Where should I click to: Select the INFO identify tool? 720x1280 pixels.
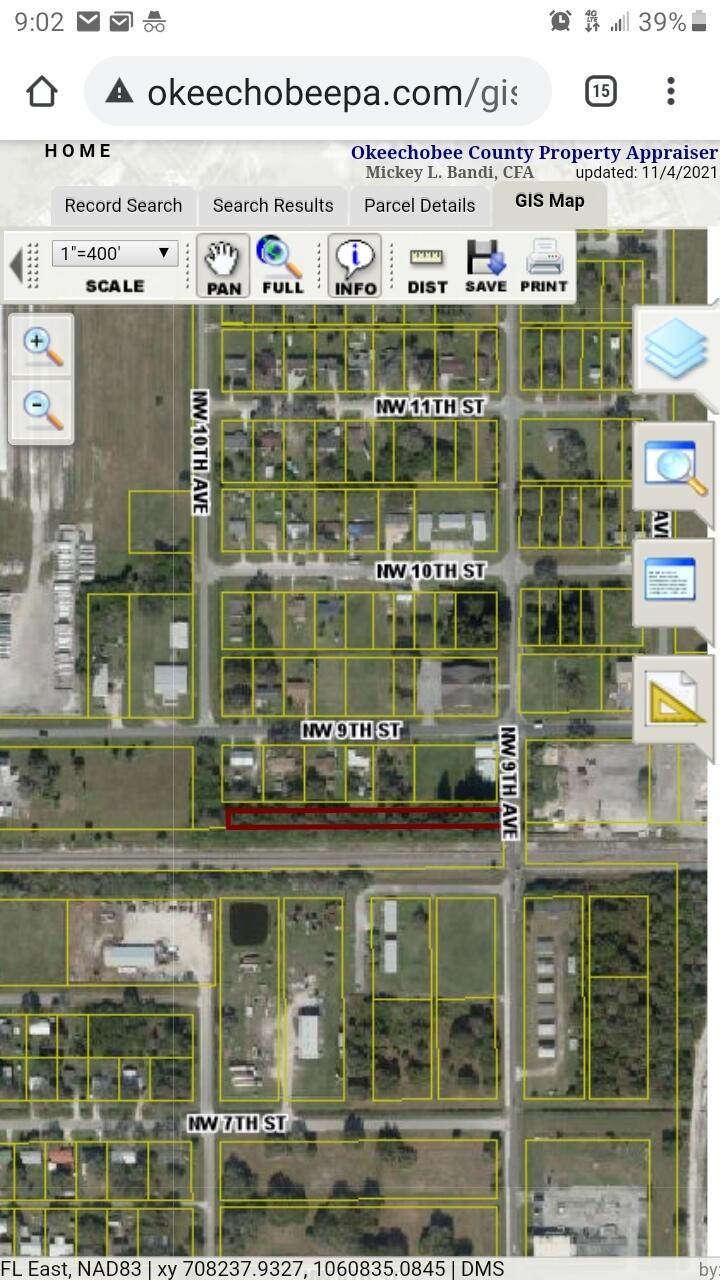coord(355,266)
